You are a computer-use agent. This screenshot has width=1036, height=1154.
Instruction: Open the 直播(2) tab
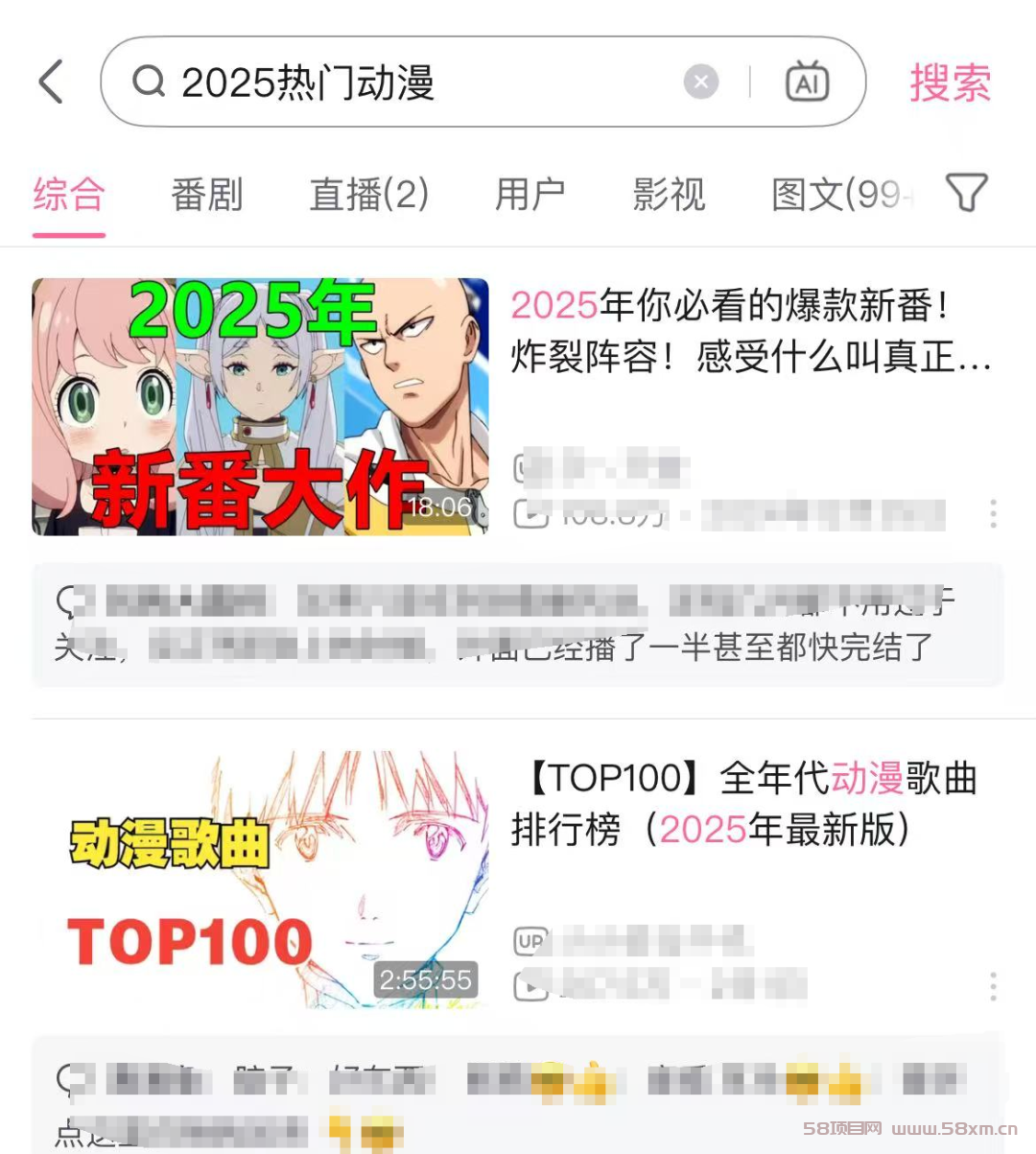click(x=368, y=195)
